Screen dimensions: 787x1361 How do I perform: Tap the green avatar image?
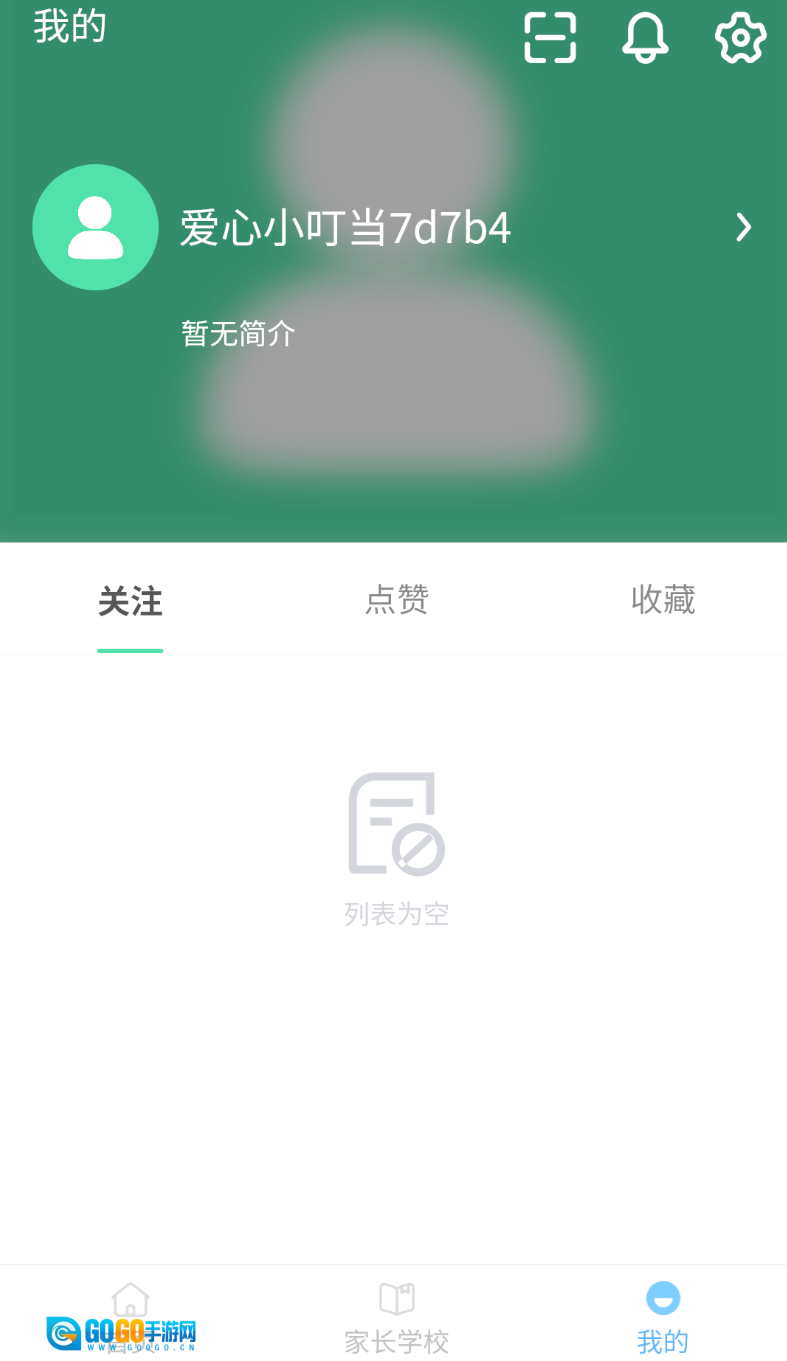(x=95, y=227)
